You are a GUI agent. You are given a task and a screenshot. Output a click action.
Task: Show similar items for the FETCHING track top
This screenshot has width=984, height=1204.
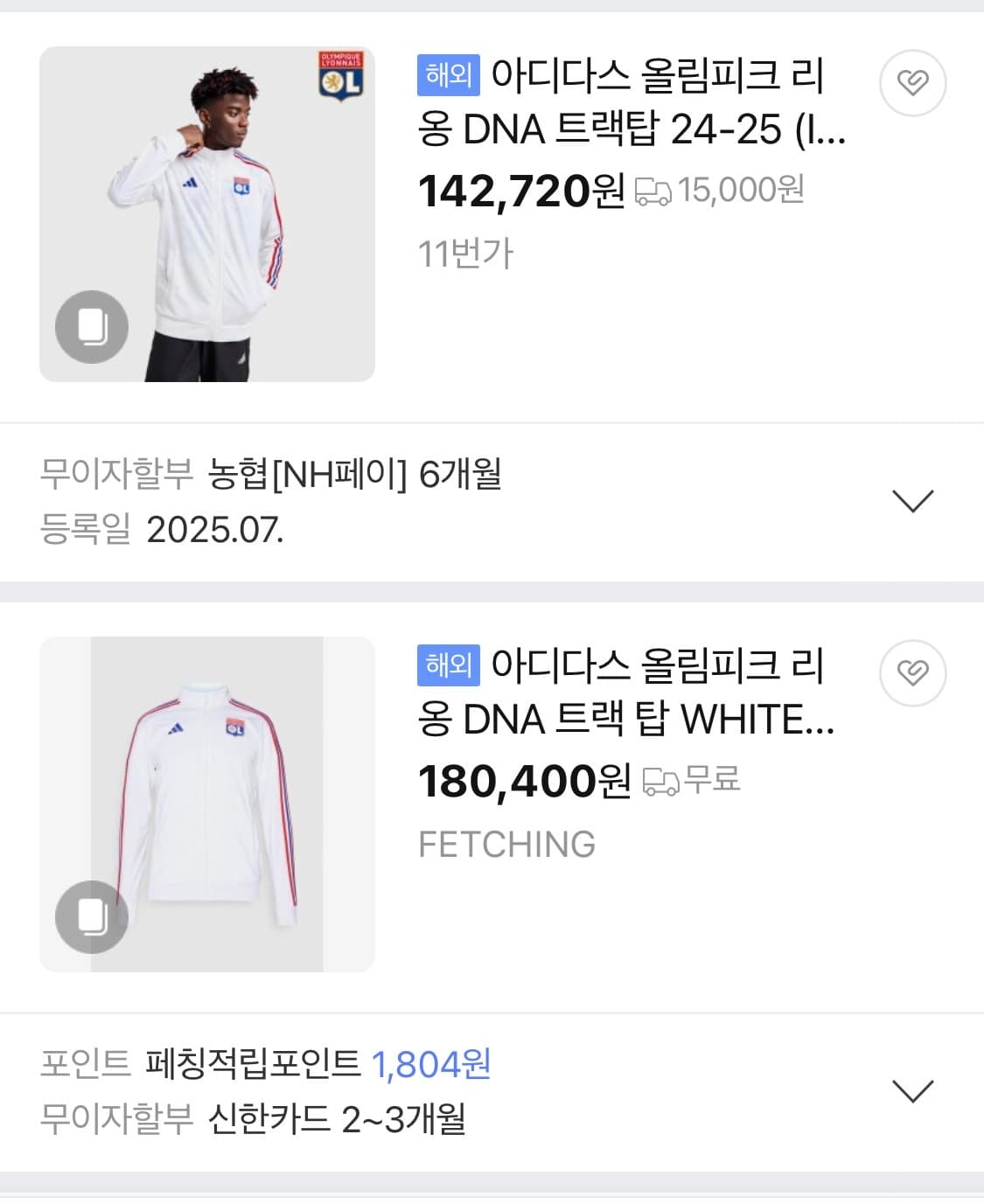(x=92, y=916)
